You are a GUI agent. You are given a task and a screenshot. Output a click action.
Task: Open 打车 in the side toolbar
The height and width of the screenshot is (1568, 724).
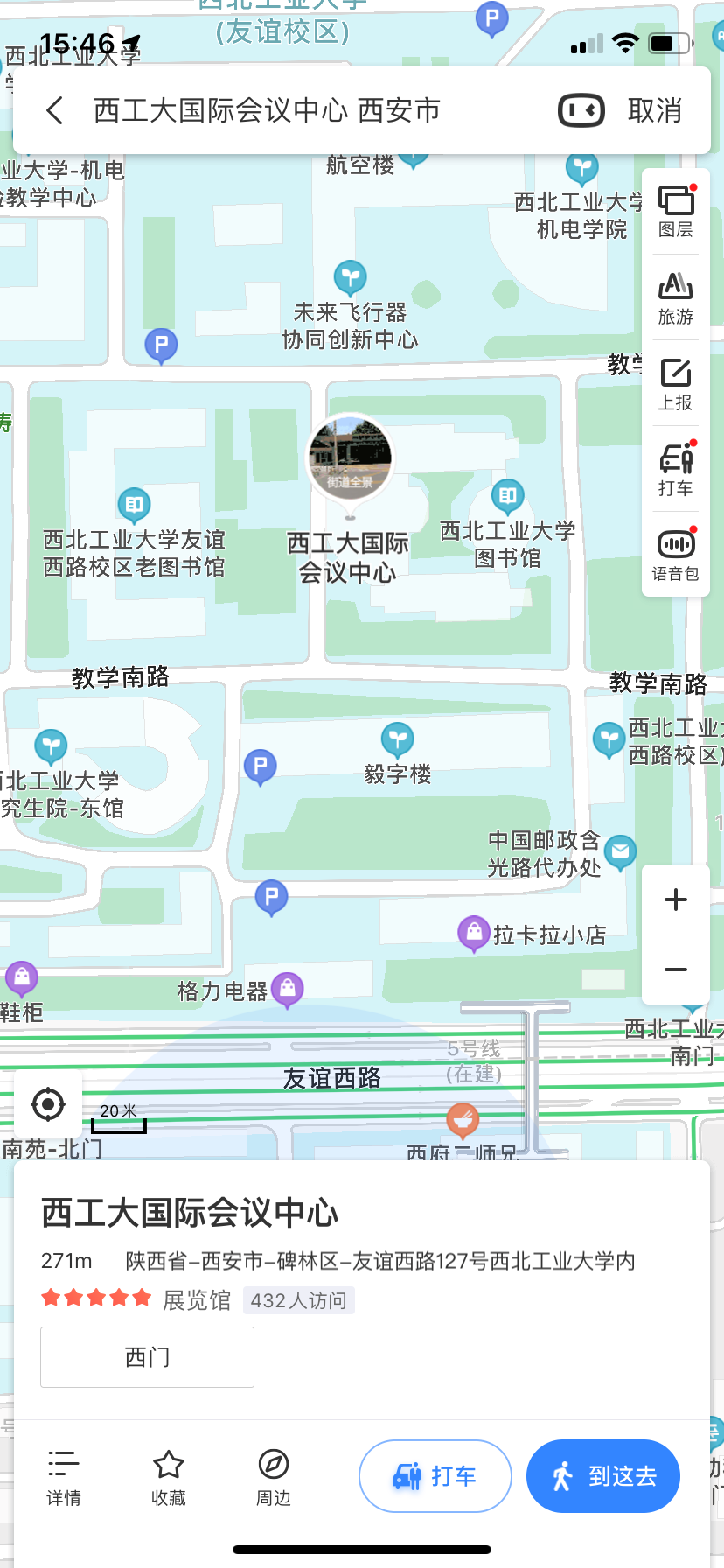676,469
